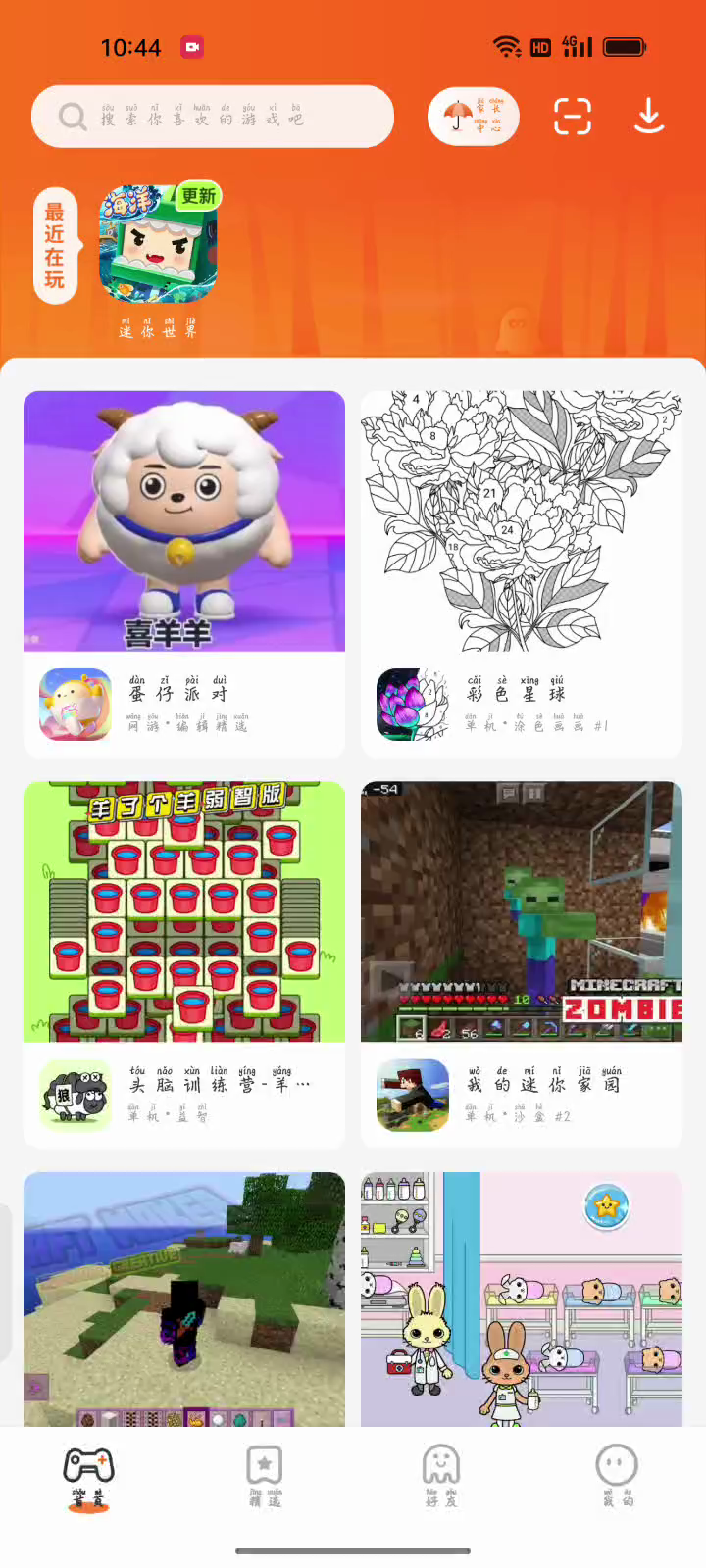Switch to the 精选 tab

click(x=265, y=1477)
